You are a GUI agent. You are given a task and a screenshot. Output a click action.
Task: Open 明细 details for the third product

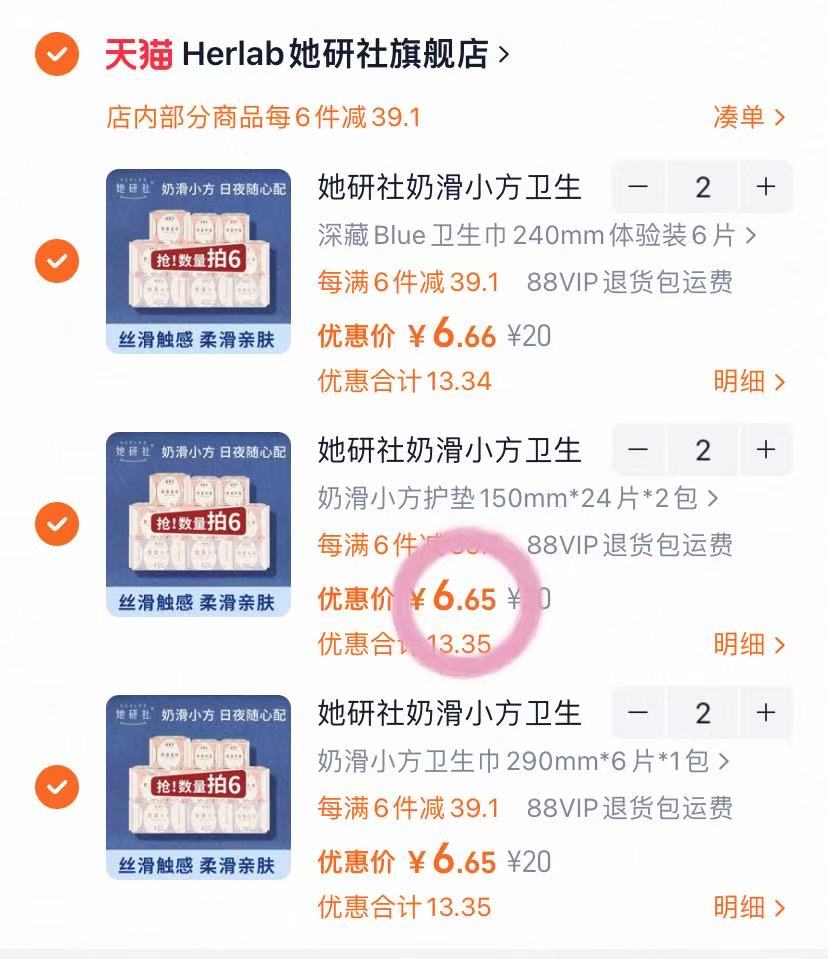pyautogui.click(x=743, y=907)
